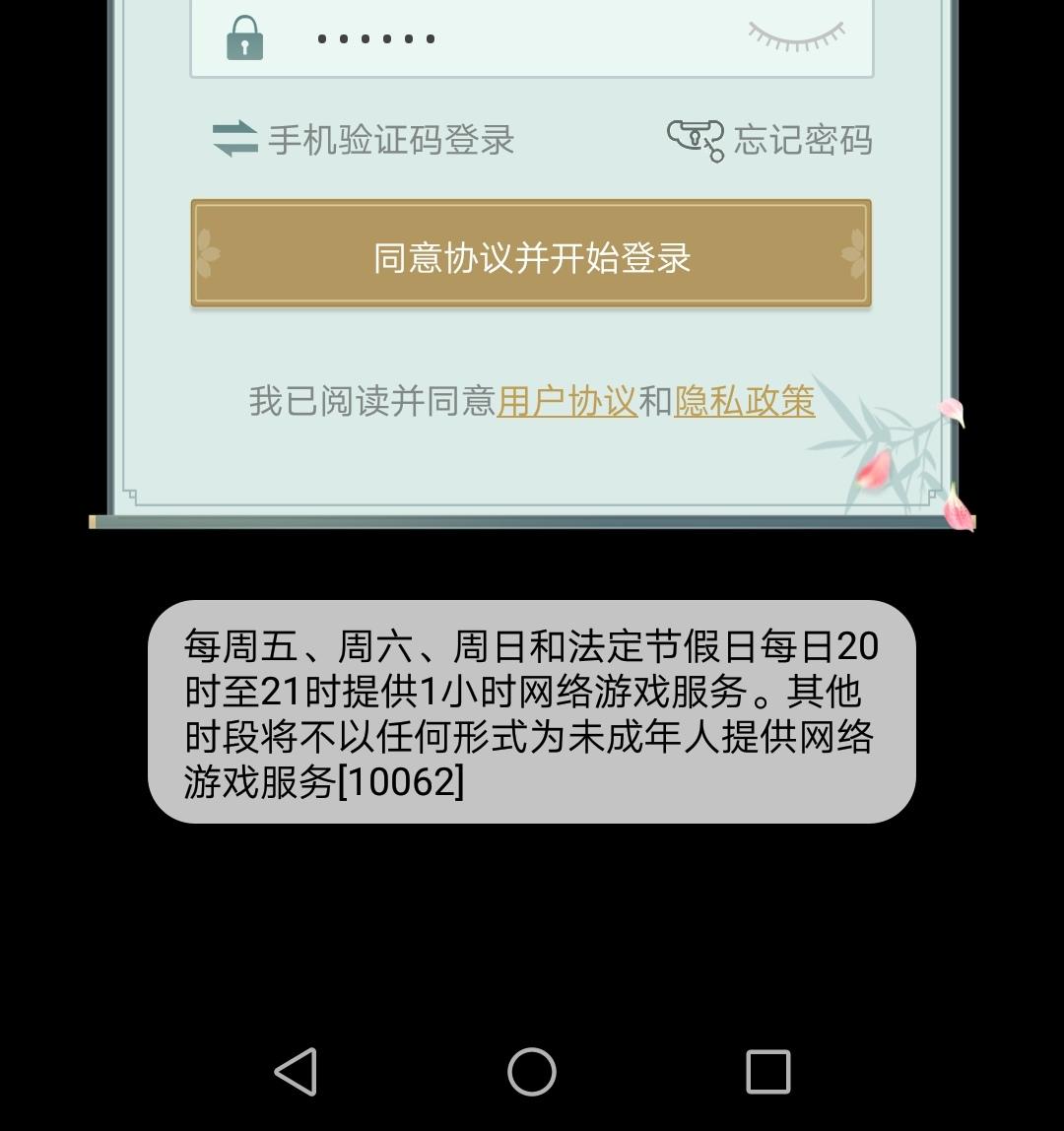
Task: Click the masked password dots
Action: (x=375, y=38)
